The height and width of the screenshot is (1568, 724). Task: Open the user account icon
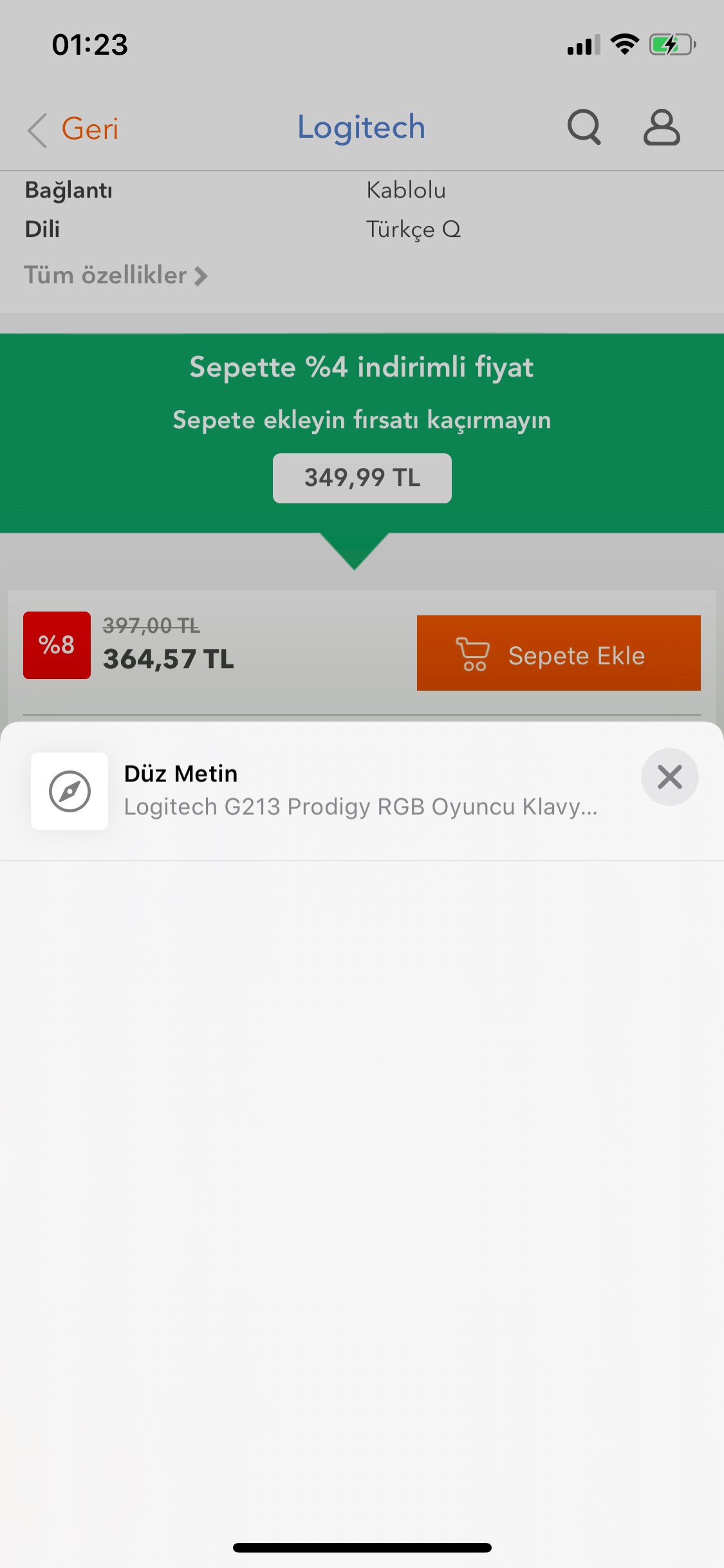click(x=661, y=127)
